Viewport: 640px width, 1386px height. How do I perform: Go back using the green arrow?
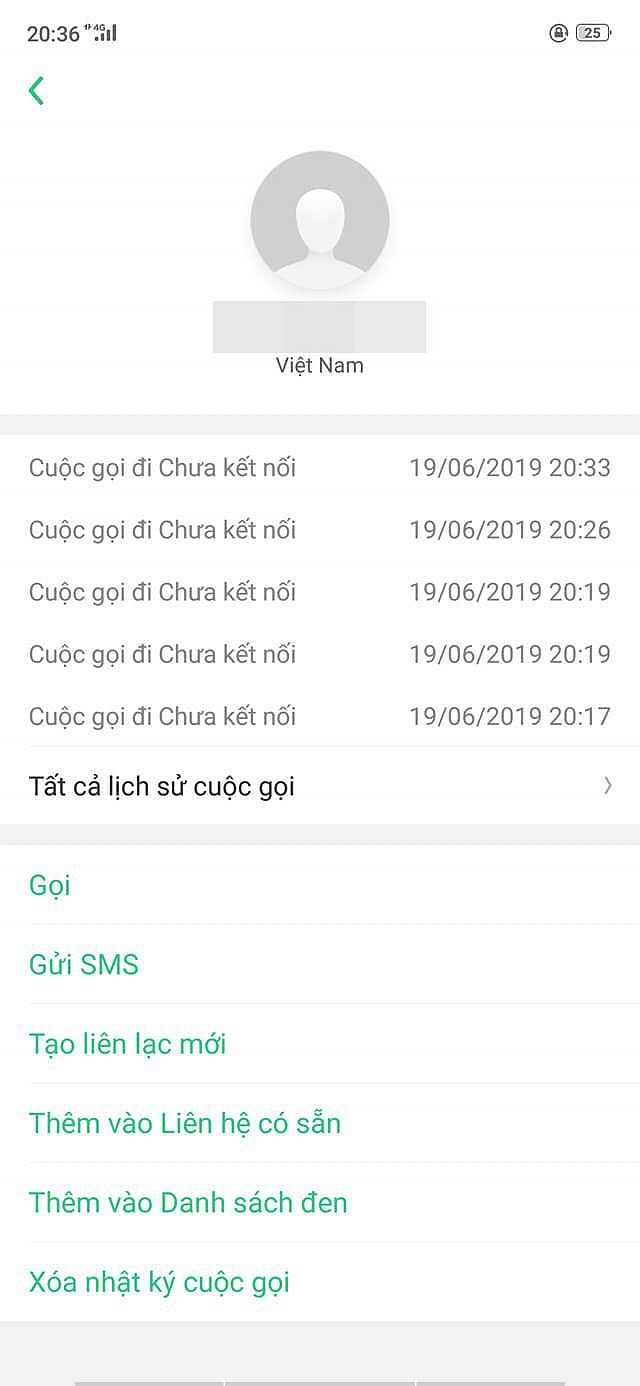click(37, 91)
